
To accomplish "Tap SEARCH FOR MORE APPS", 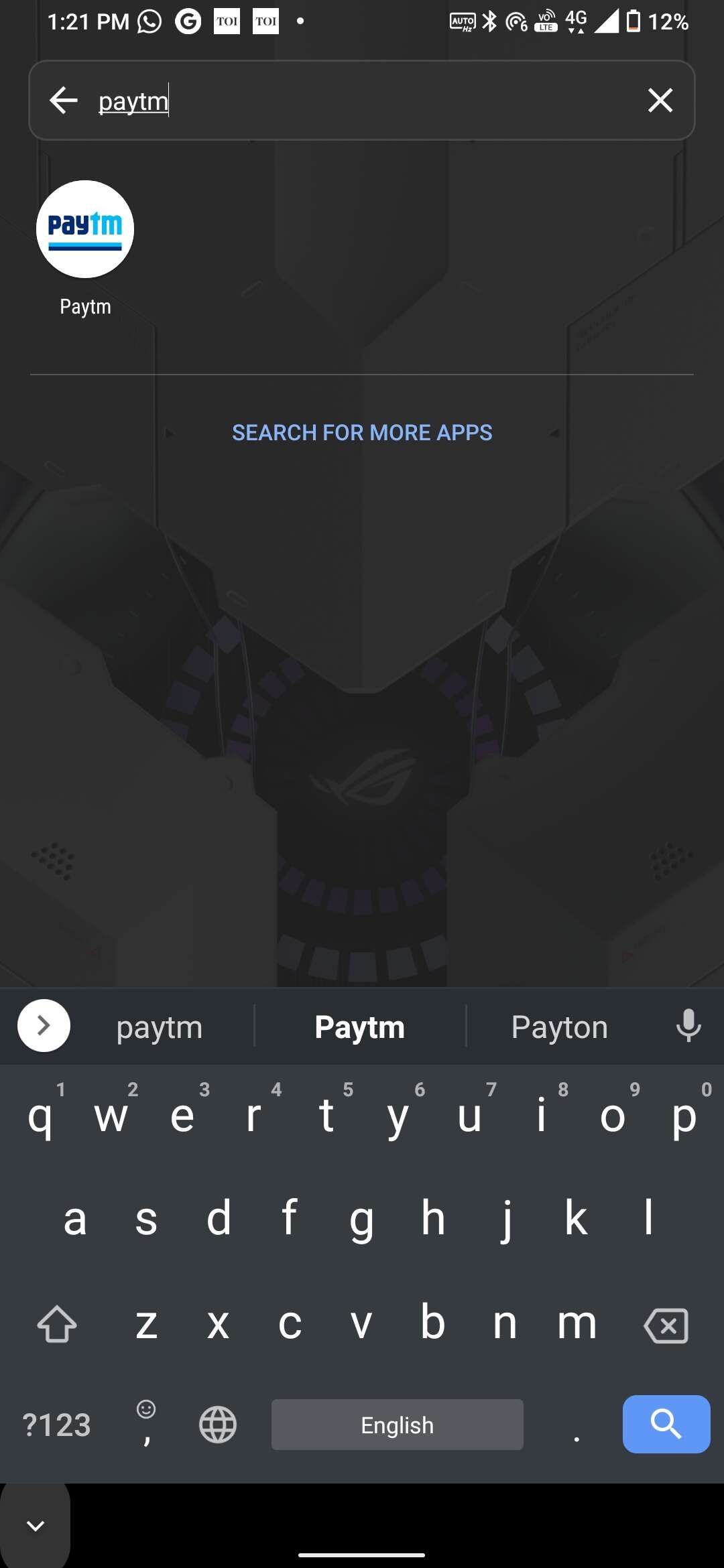I will (x=362, y=433).
